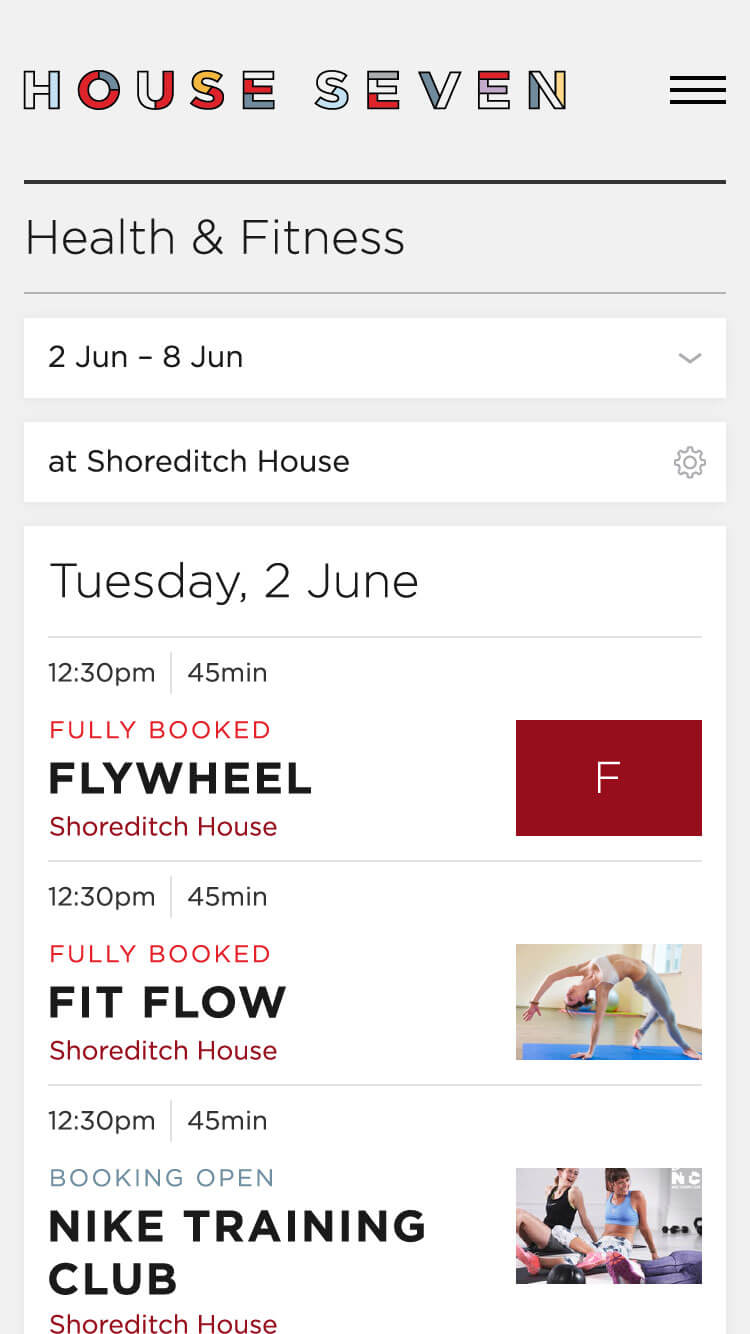Screen dimensions: 750x1334
Task: Open the Flywheel class
Action: tap(180, 779)
